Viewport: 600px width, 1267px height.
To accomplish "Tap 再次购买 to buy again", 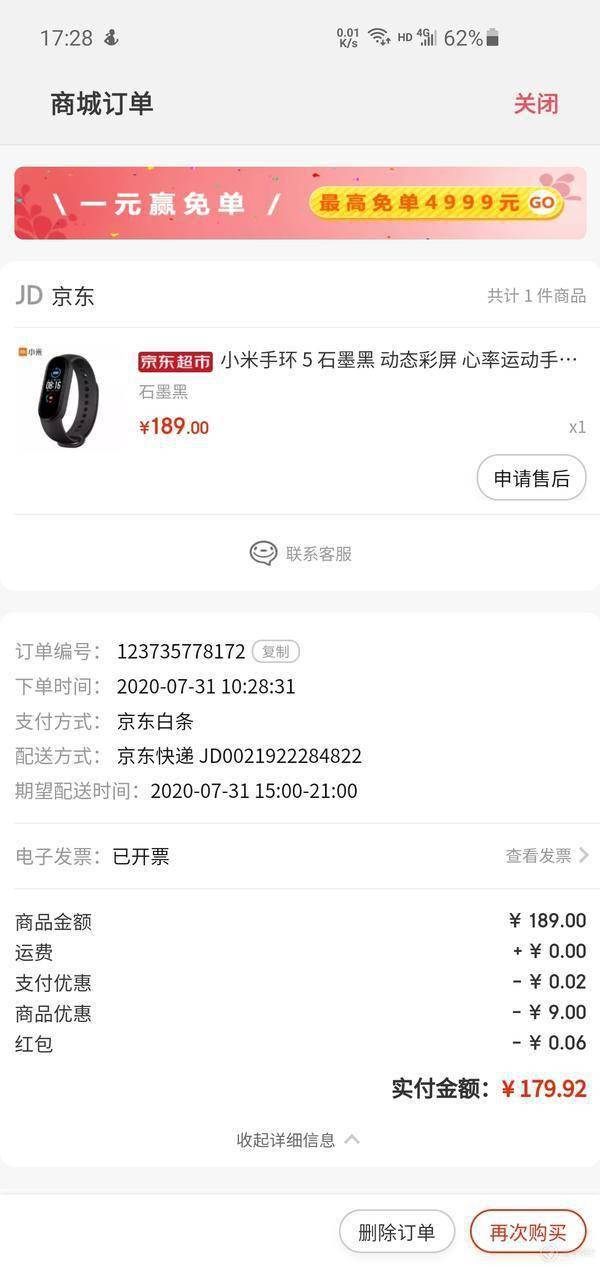I will (x=528, y=1231).
